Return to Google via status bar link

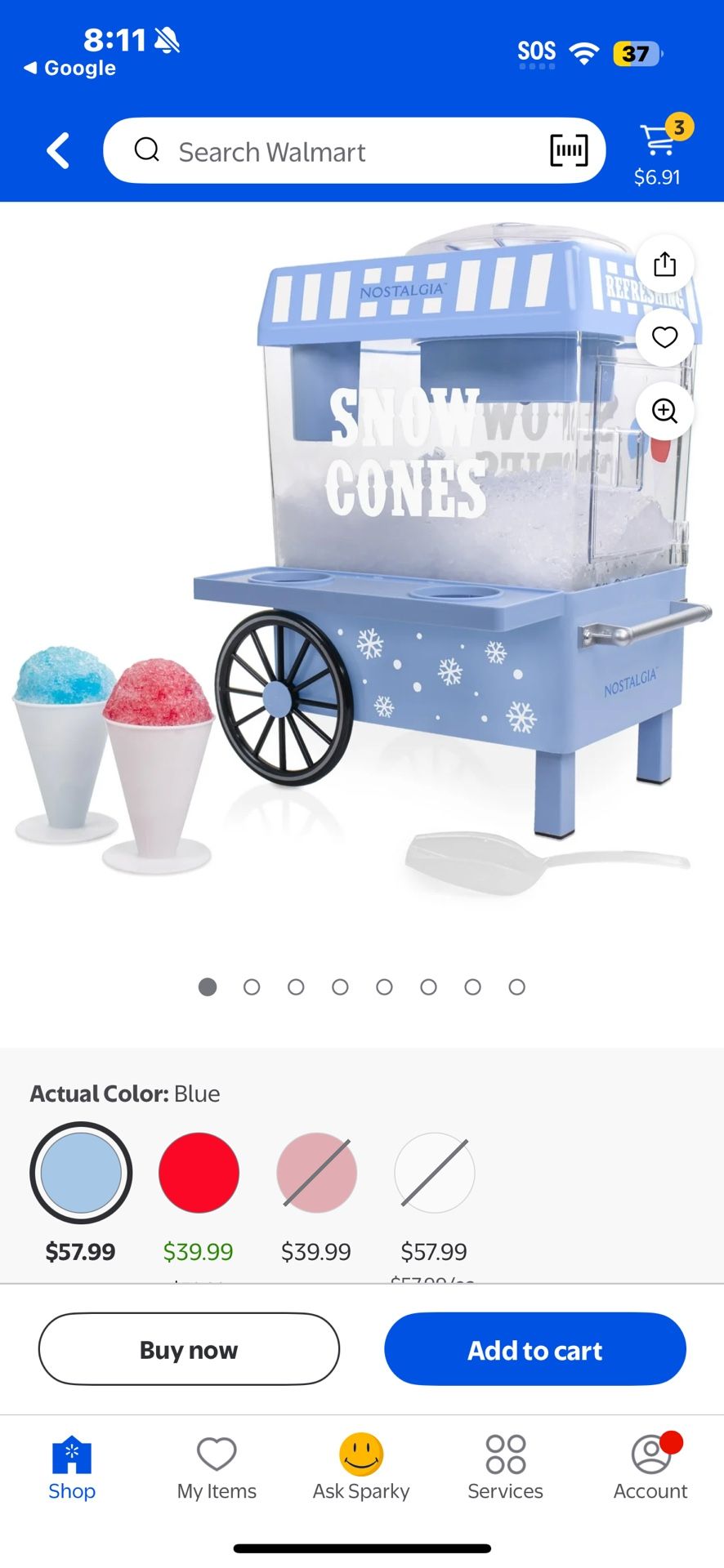tap(70, 68)
